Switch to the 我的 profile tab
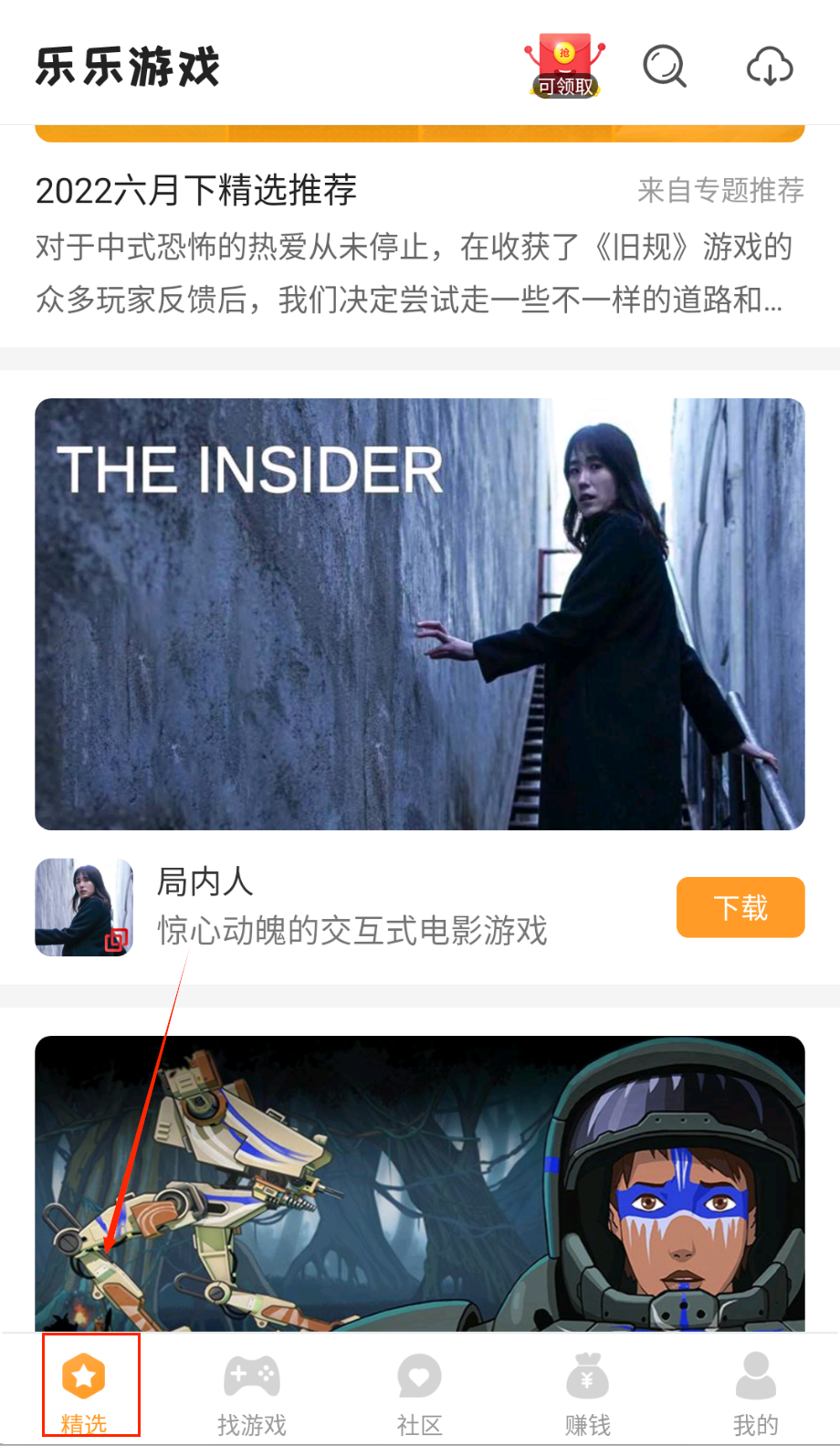This screenshot has width=840, height=1446. coord(756,1390)
